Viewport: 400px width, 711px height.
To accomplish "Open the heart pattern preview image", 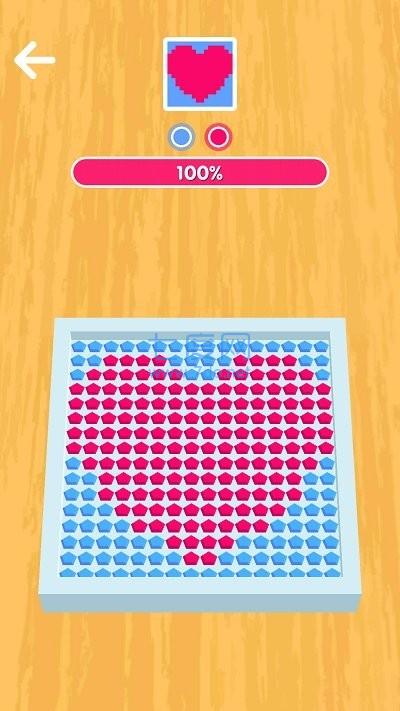I will [200, 74].
